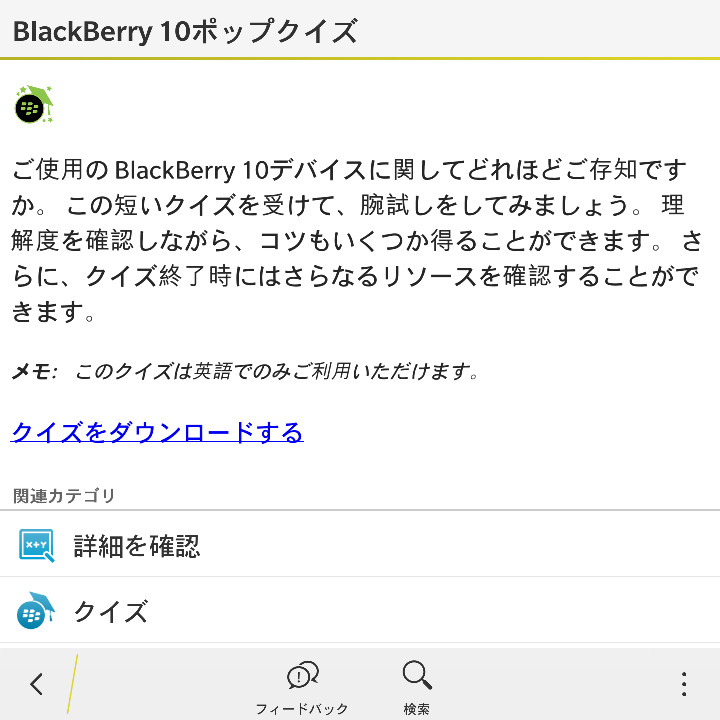This screenshot has height=720, width=720.
Task: Go back using the back arrow
Action: [x=37, y=684]
